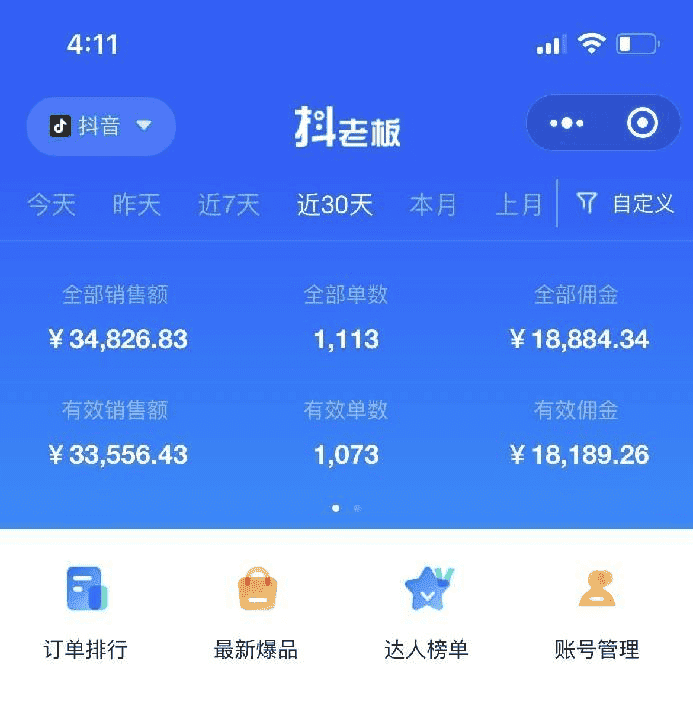Close the mini program with the circle icon
This screenshot has width=693, height=716.
(x=642, y=124)
